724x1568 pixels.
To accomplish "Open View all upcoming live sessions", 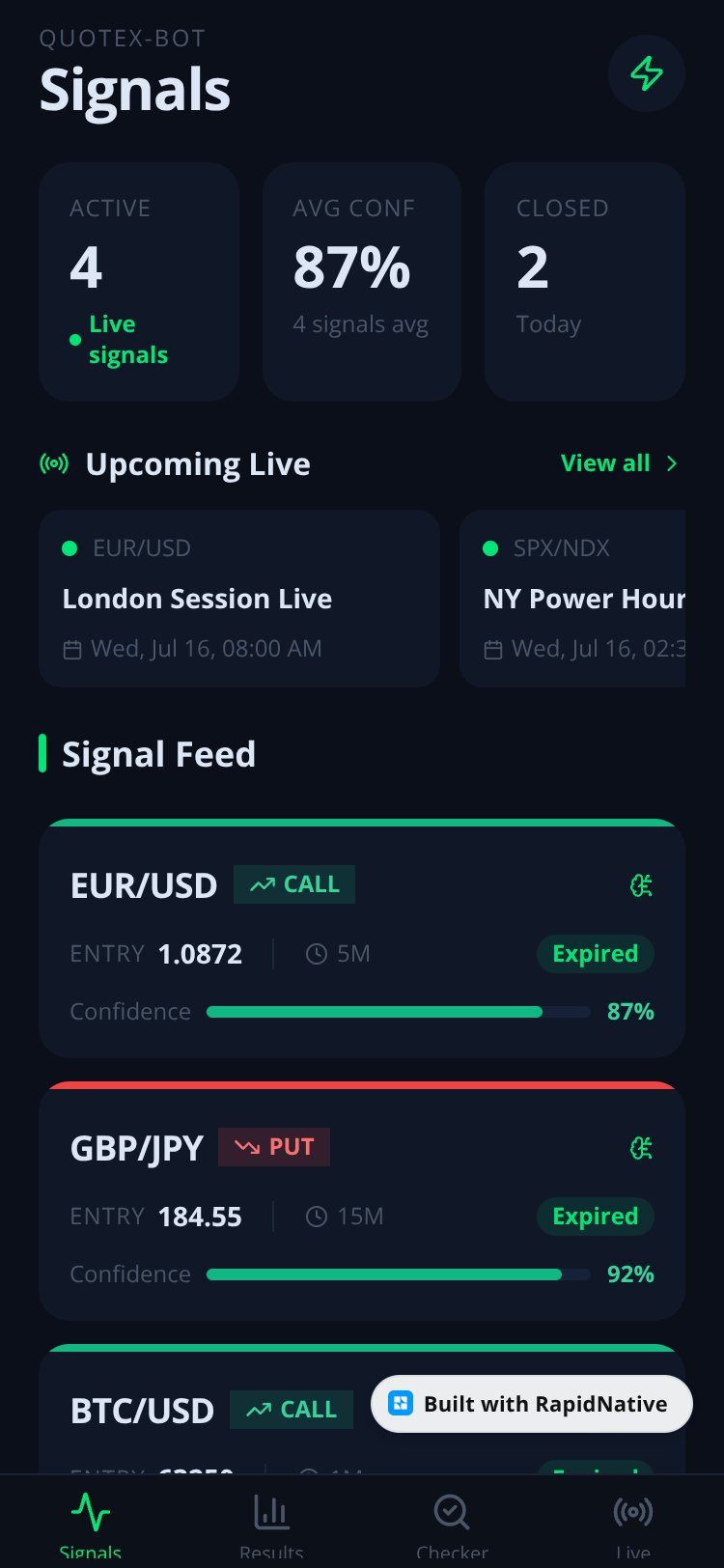I will pos(620,463).
